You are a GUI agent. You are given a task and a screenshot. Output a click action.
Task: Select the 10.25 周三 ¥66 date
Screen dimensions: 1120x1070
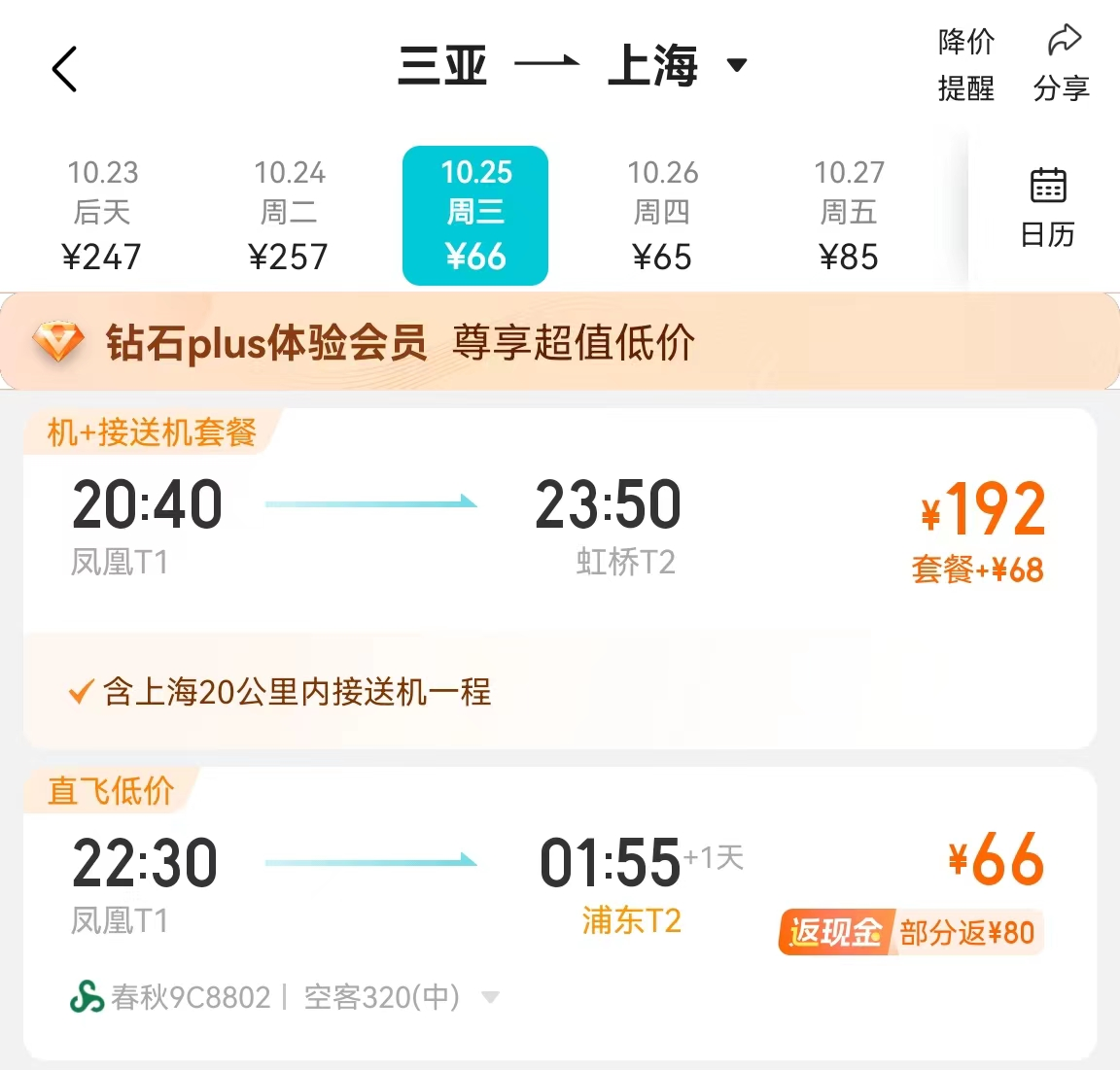click(475, 215)
